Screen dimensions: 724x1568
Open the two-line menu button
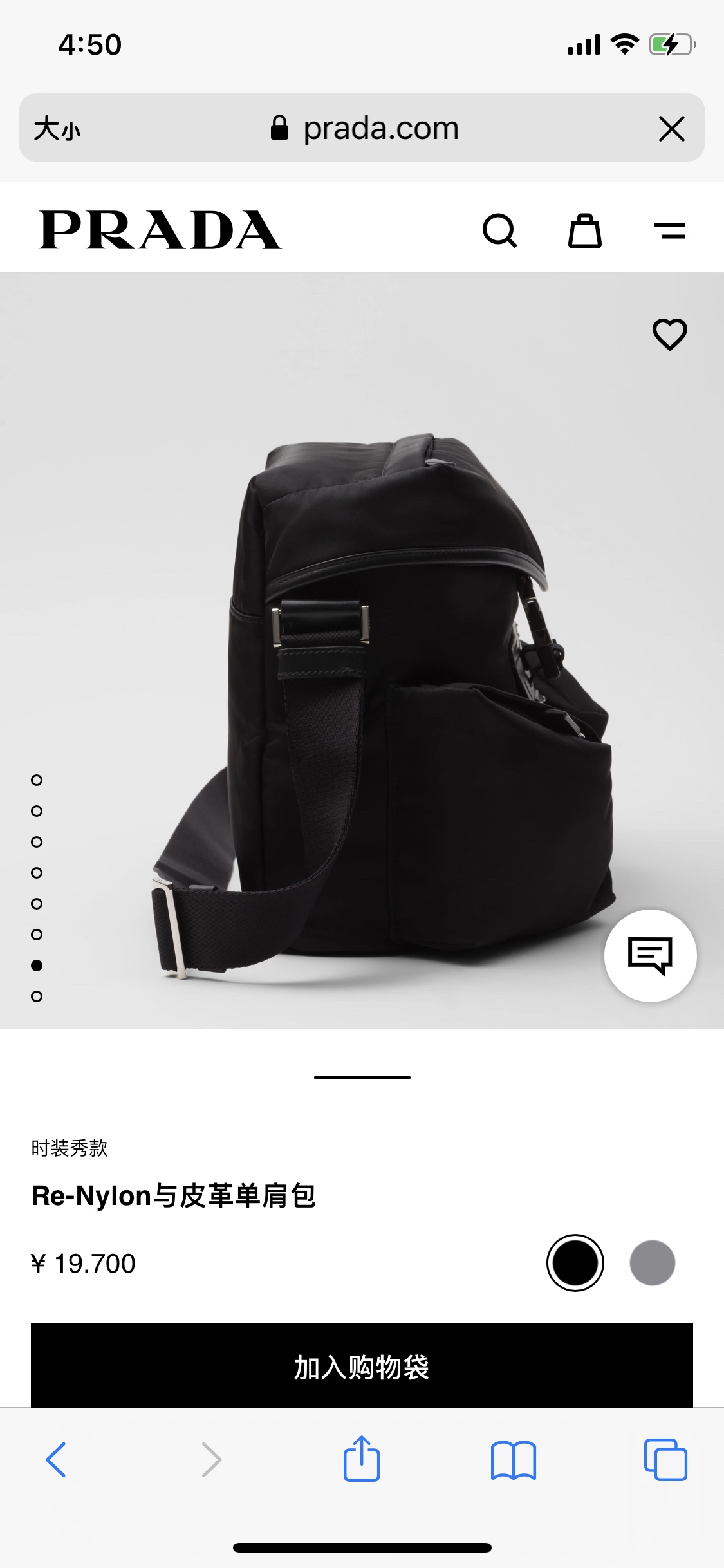pyautogui.click(x=670, y=230)
